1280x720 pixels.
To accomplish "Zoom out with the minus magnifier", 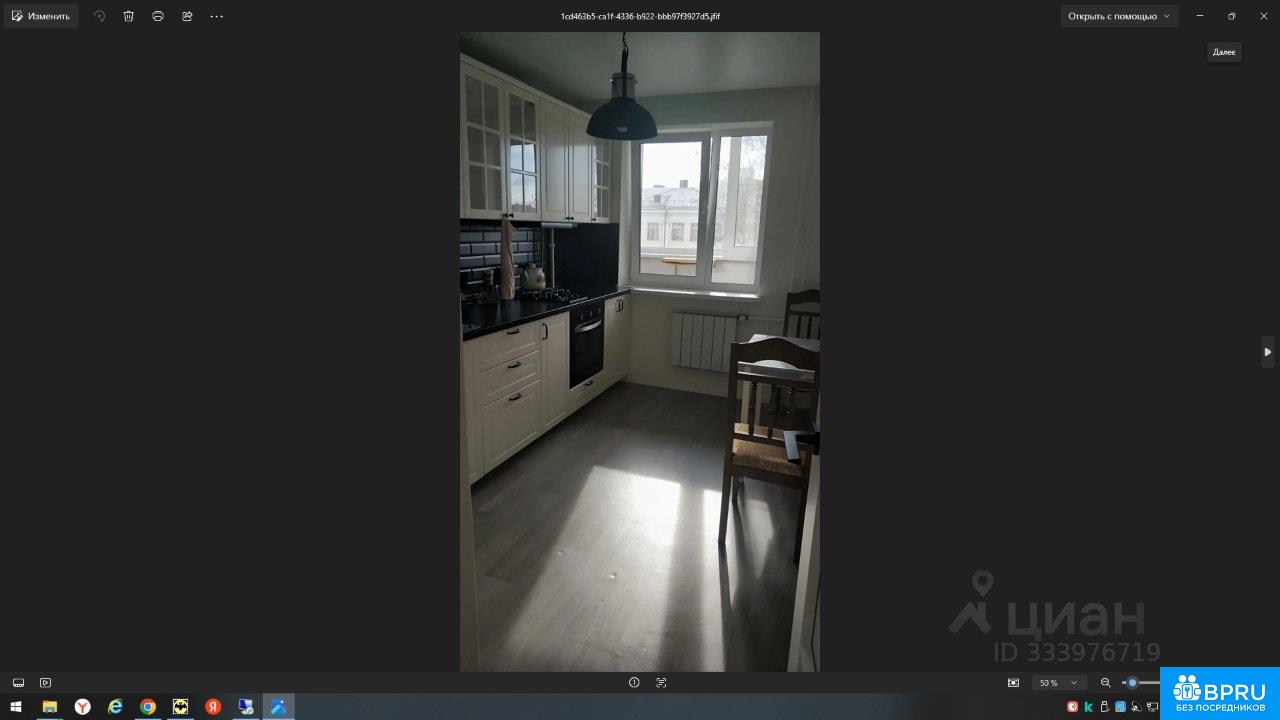I will click(1105, 683).
